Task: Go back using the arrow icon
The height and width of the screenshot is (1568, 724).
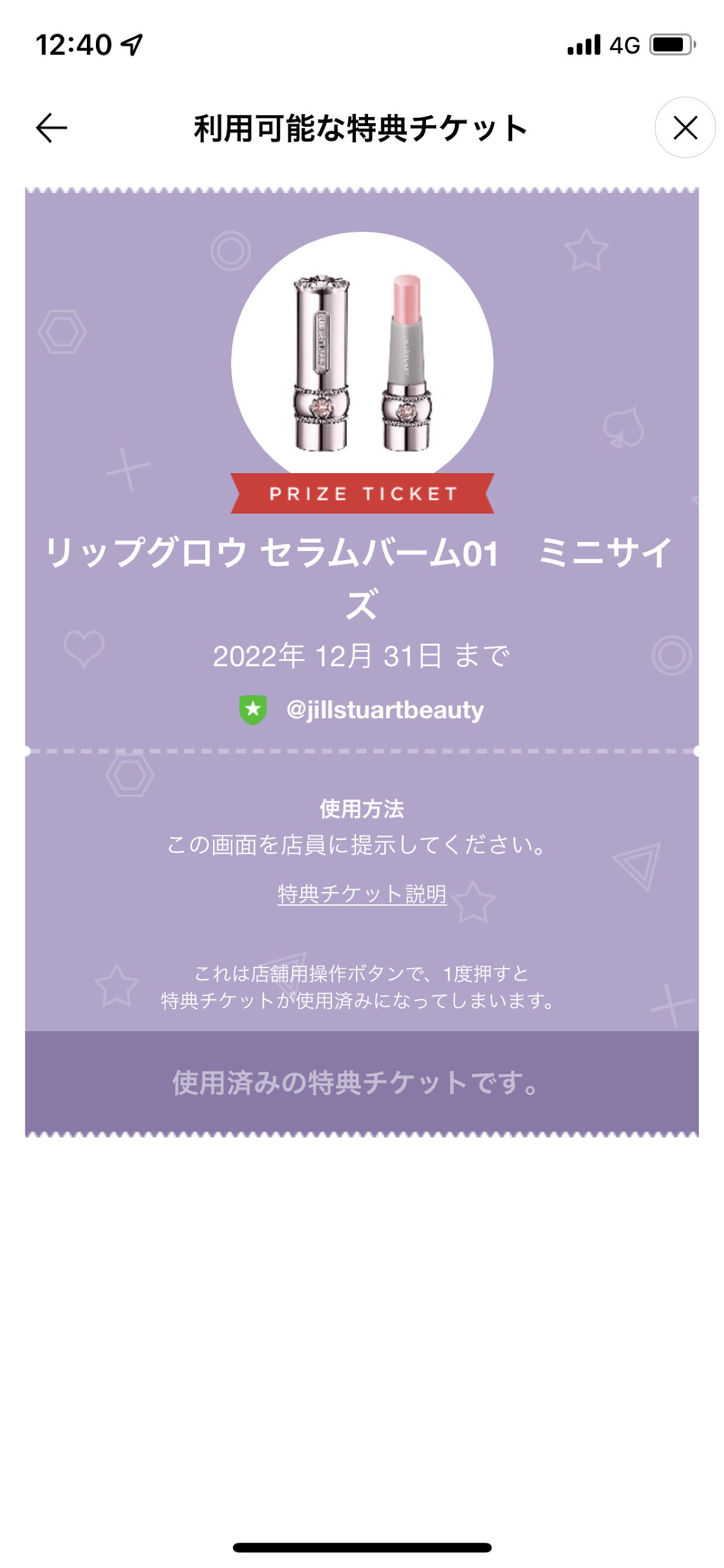Action: pyautogui.click(x=51, y=128)
